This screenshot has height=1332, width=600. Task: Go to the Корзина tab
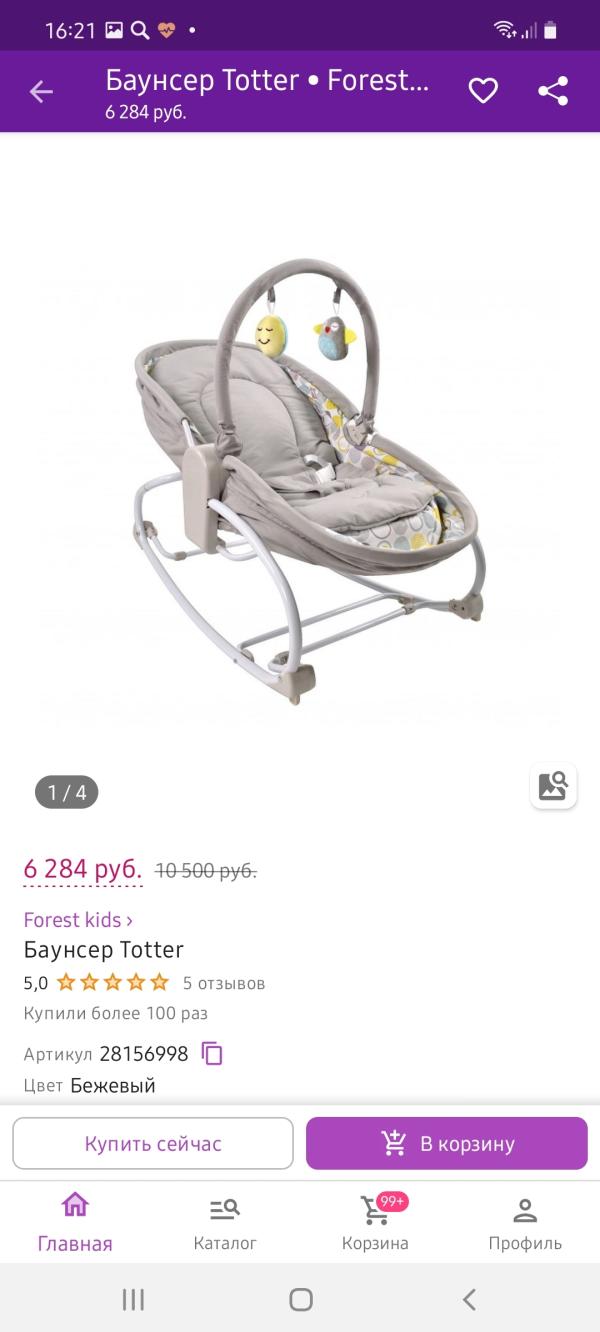(x=375, y=1223)
